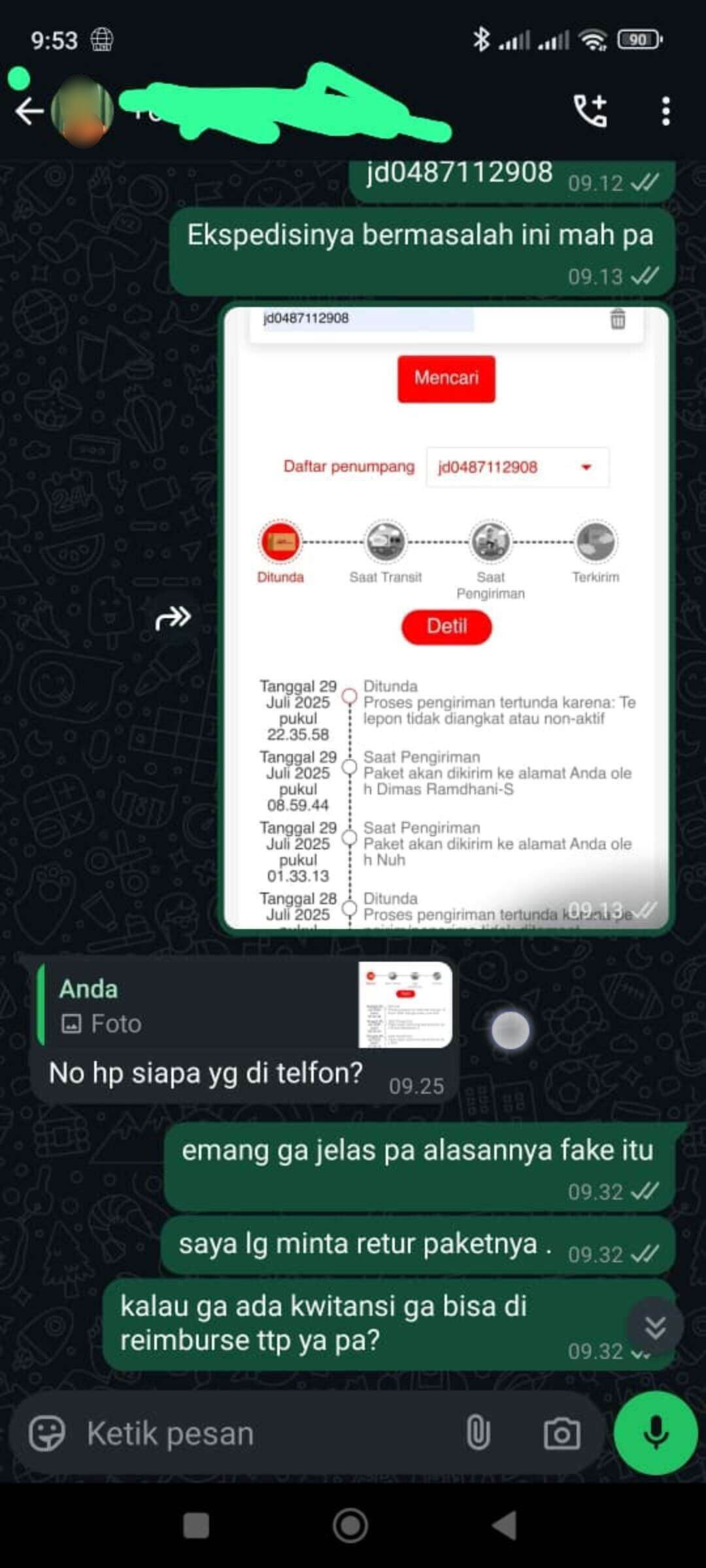Start a call with this contact
This screenshot has width=706, height=1568.
click(590, 111)
